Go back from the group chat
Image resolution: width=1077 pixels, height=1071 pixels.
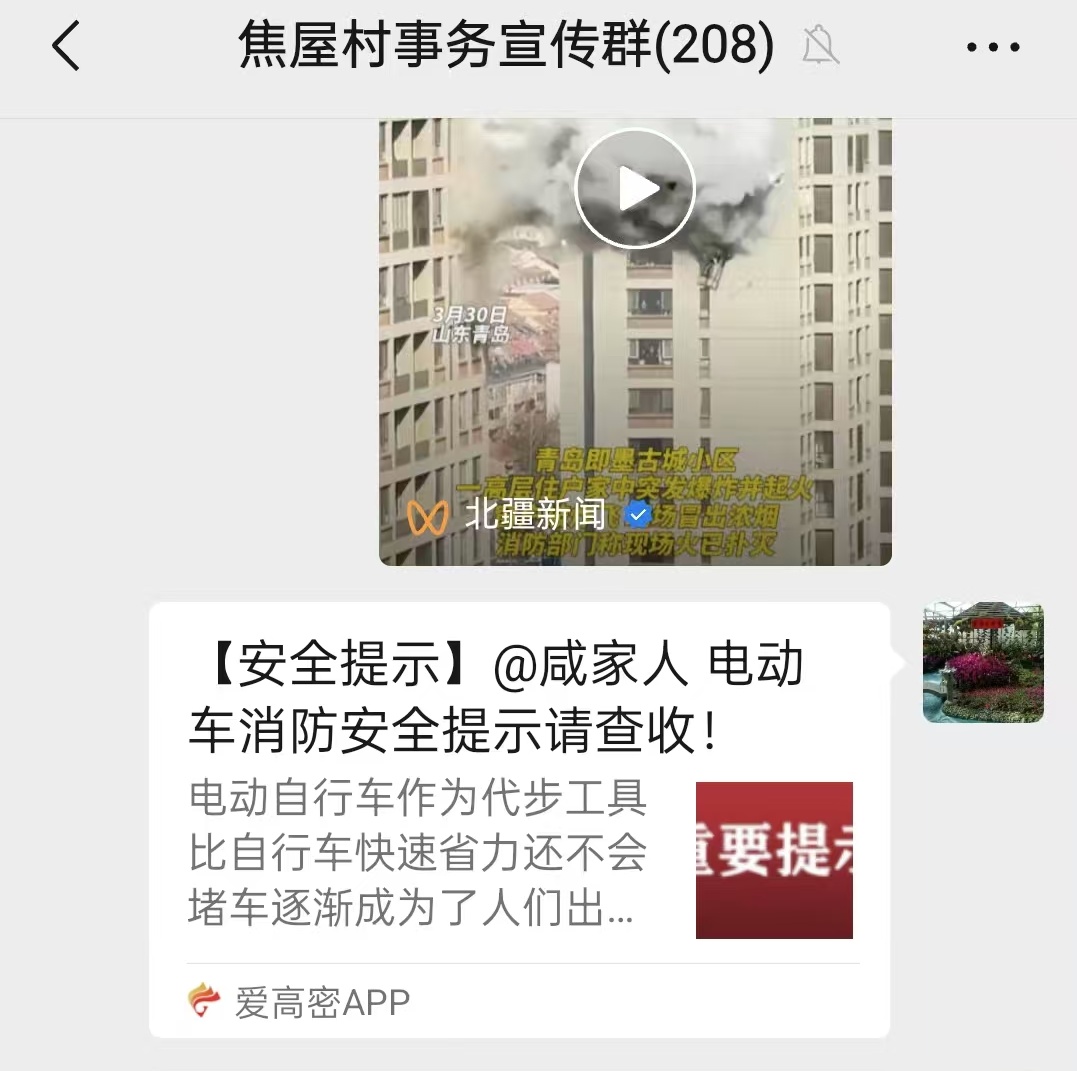point(66,47)
